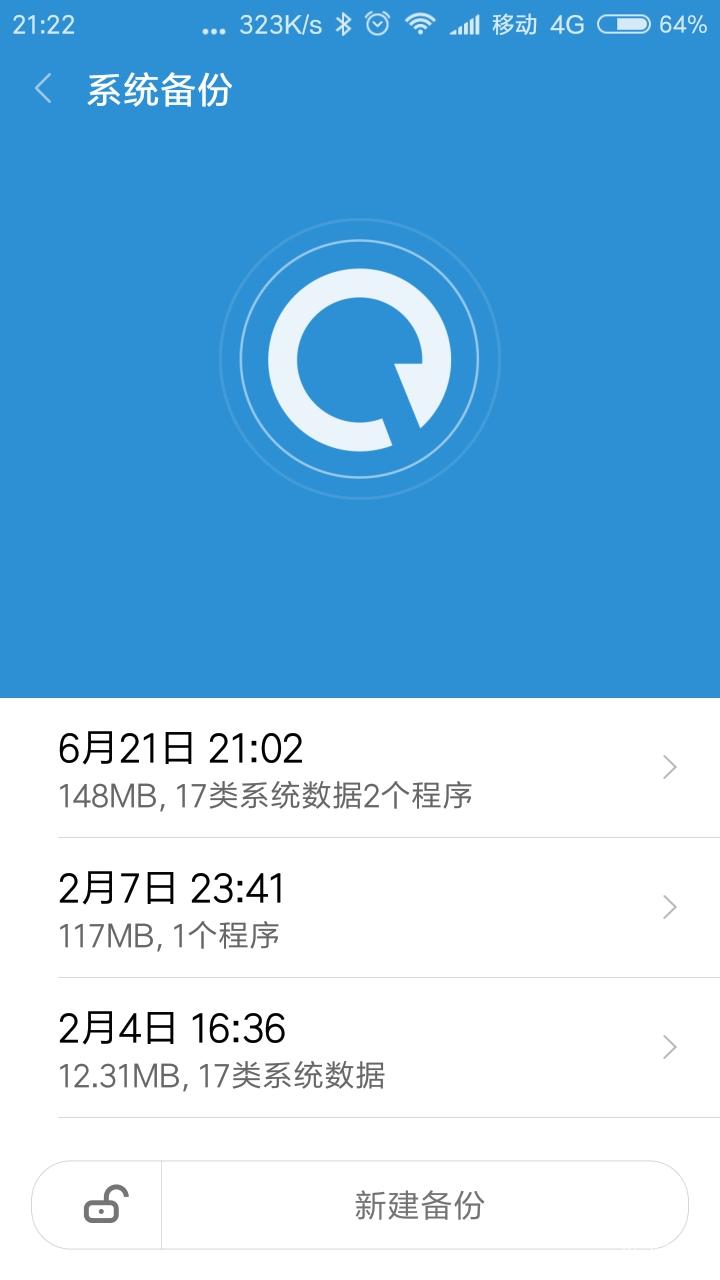Image resolution: width=720 pixels, height=1280 pixels.
Task: Tap the back arrow to exit 系统备份
Action: (42, 90)
